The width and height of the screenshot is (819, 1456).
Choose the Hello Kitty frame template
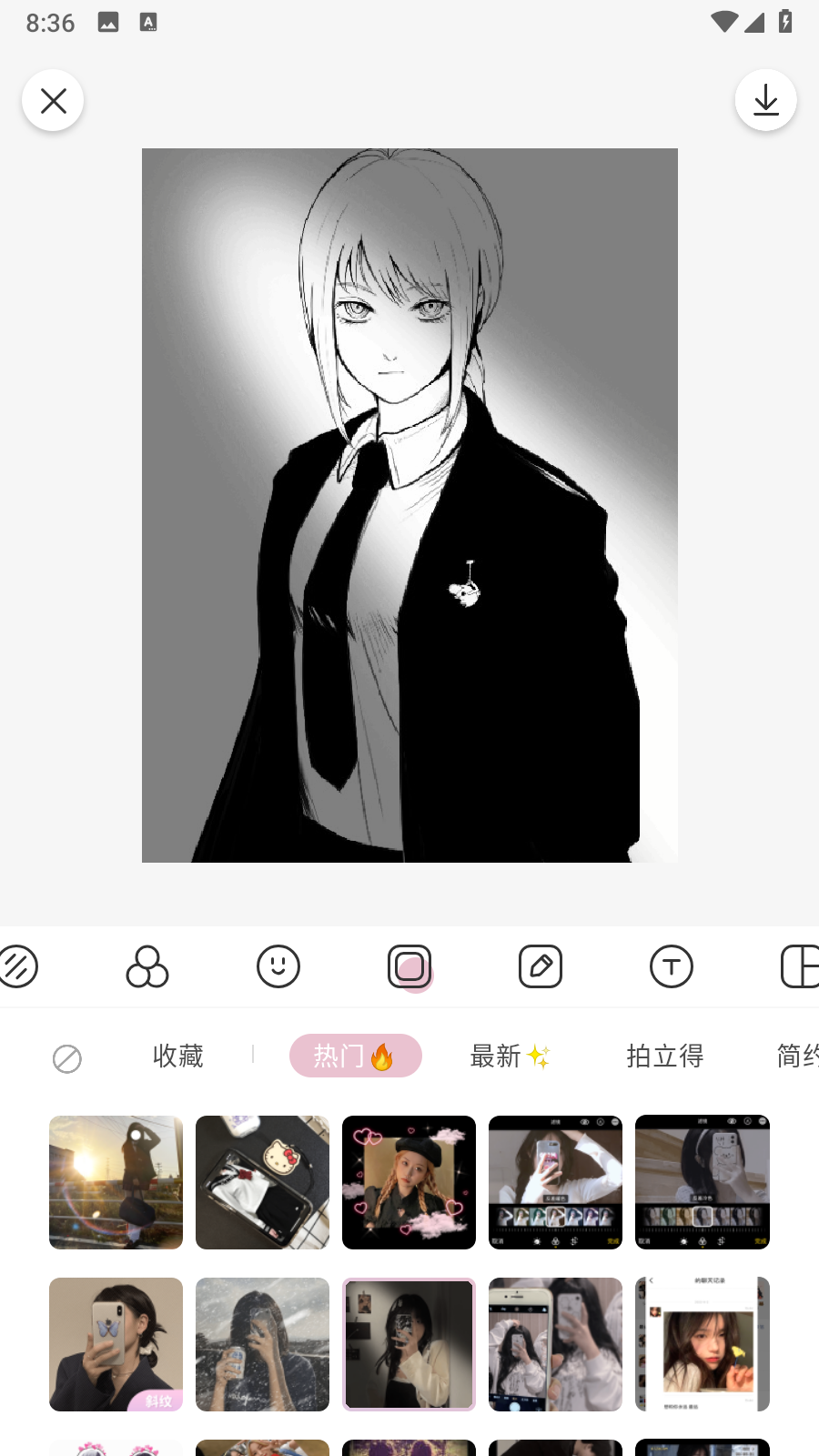262,1182
